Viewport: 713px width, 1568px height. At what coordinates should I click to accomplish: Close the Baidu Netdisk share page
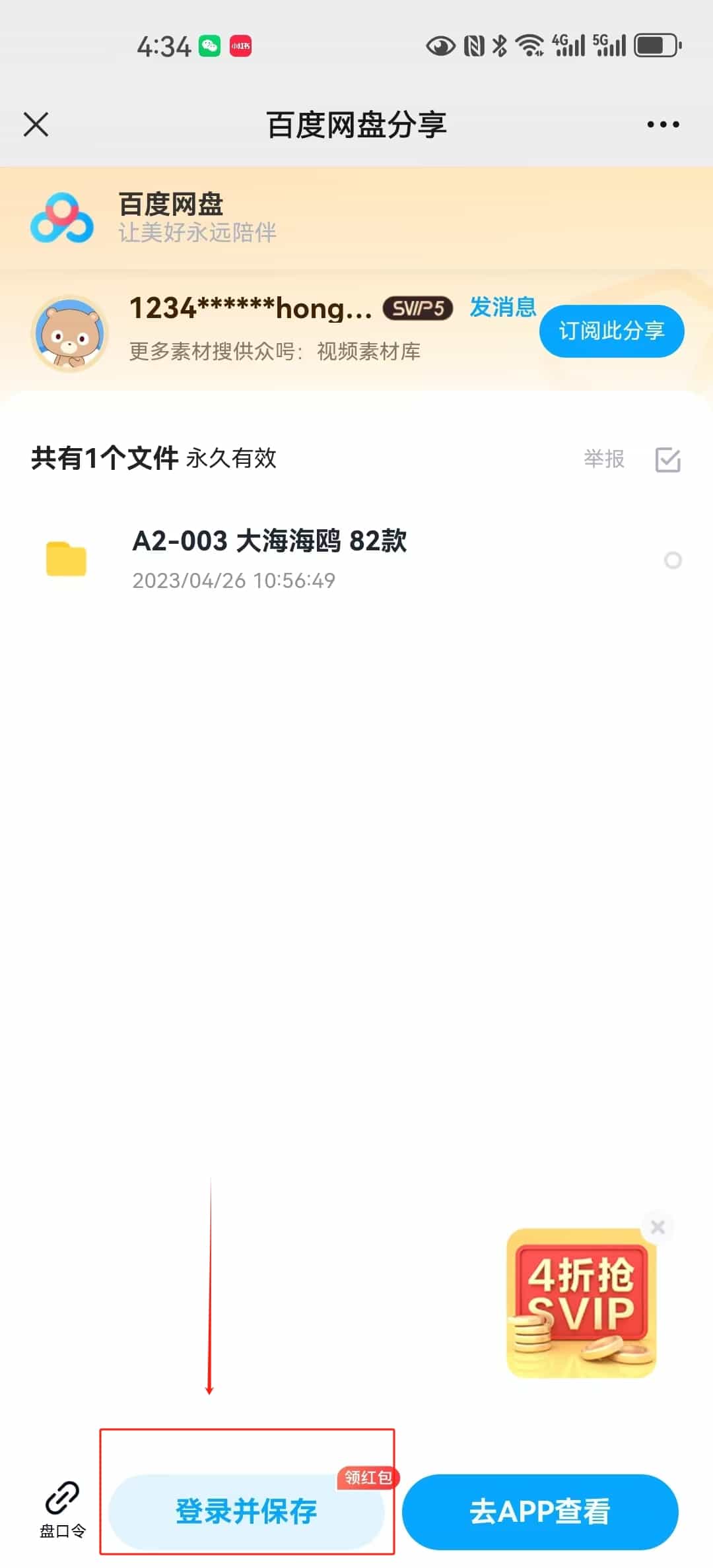(x=36, y=124)
